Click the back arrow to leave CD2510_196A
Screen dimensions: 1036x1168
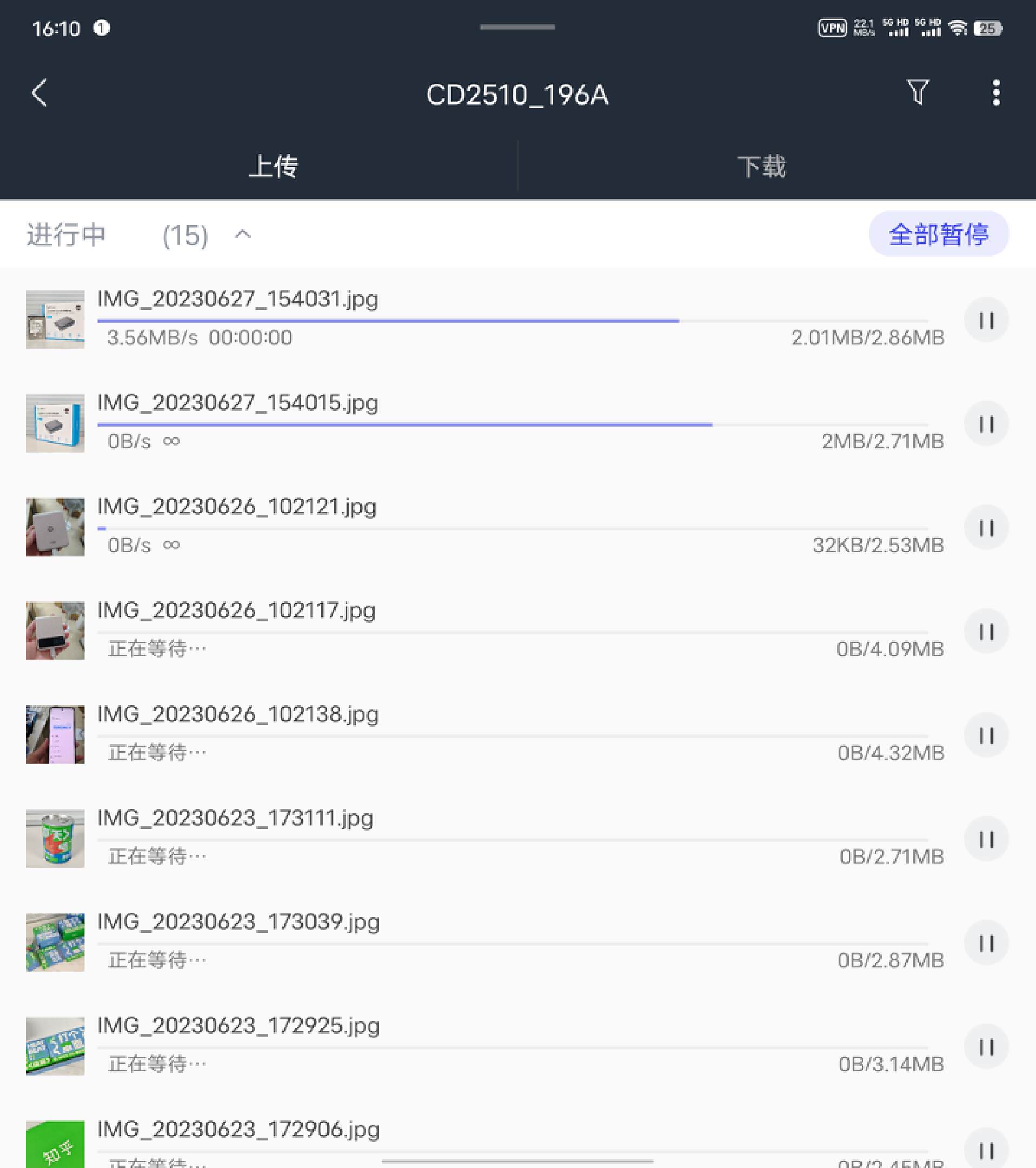(x=38, y=92)
